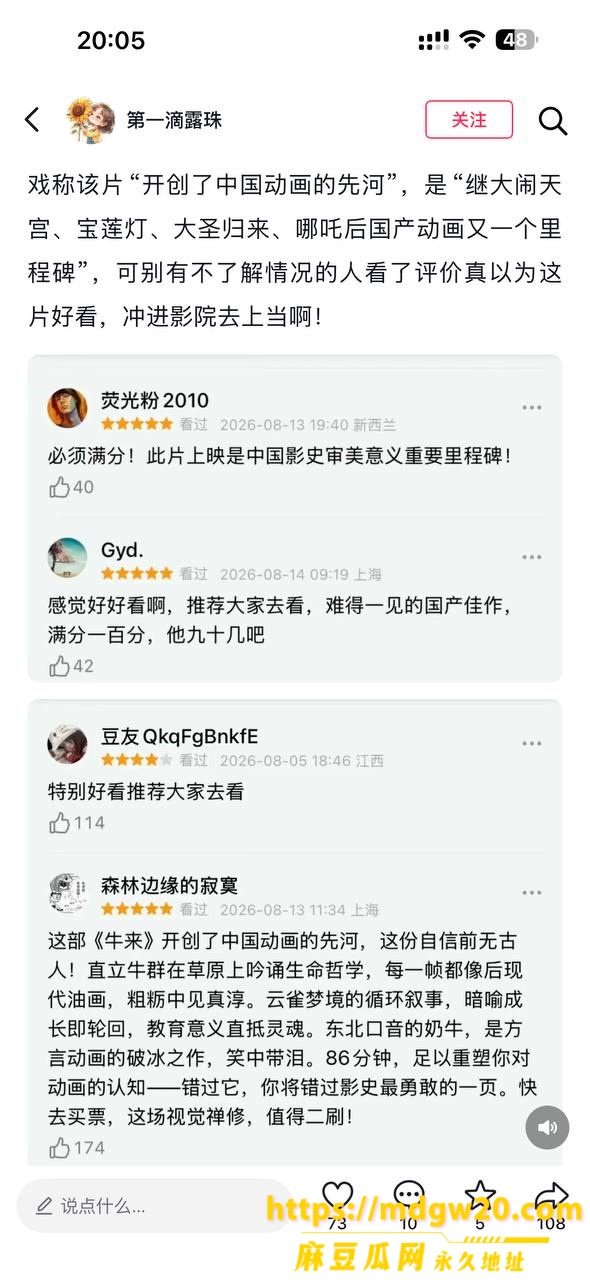Like this post with the heart icon
The height and width of the screenshot is (1280, 590).
[338, 1196]
